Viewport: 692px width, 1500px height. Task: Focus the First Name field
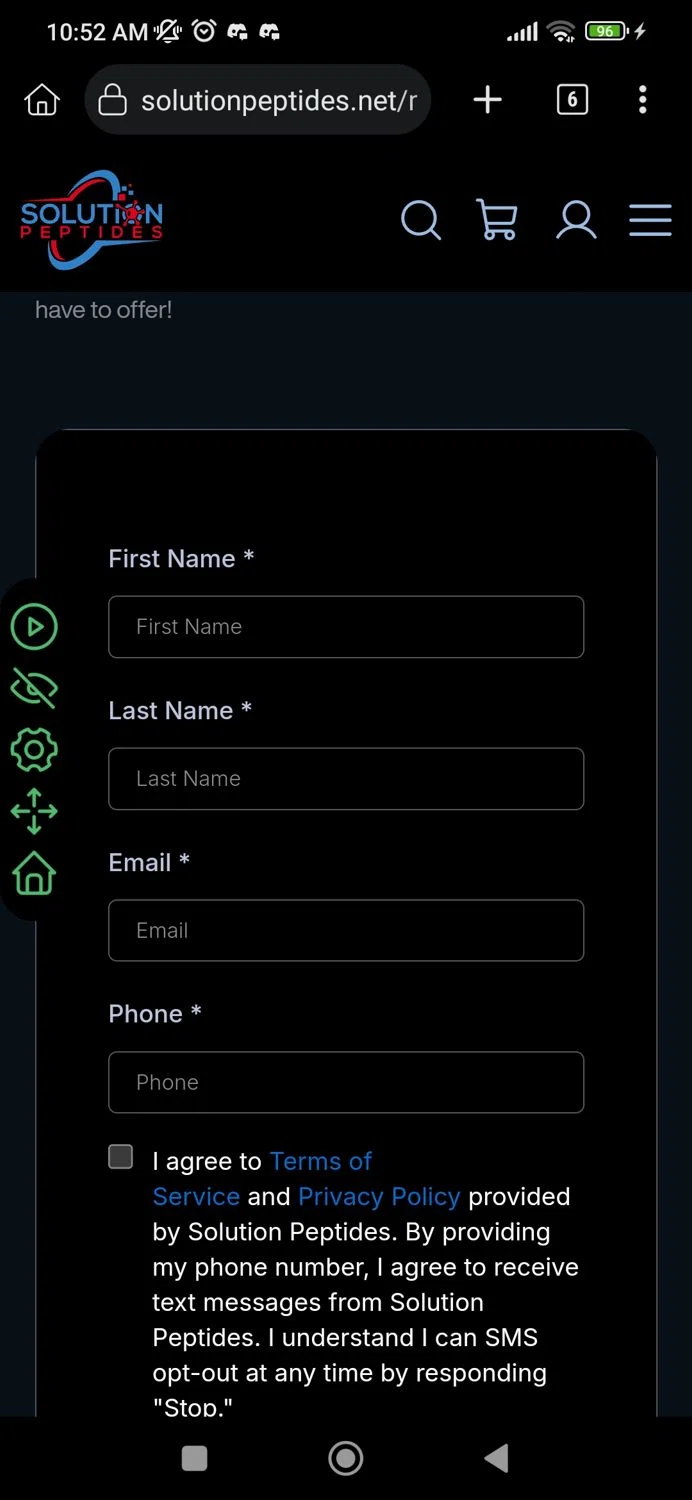point(346,627)
